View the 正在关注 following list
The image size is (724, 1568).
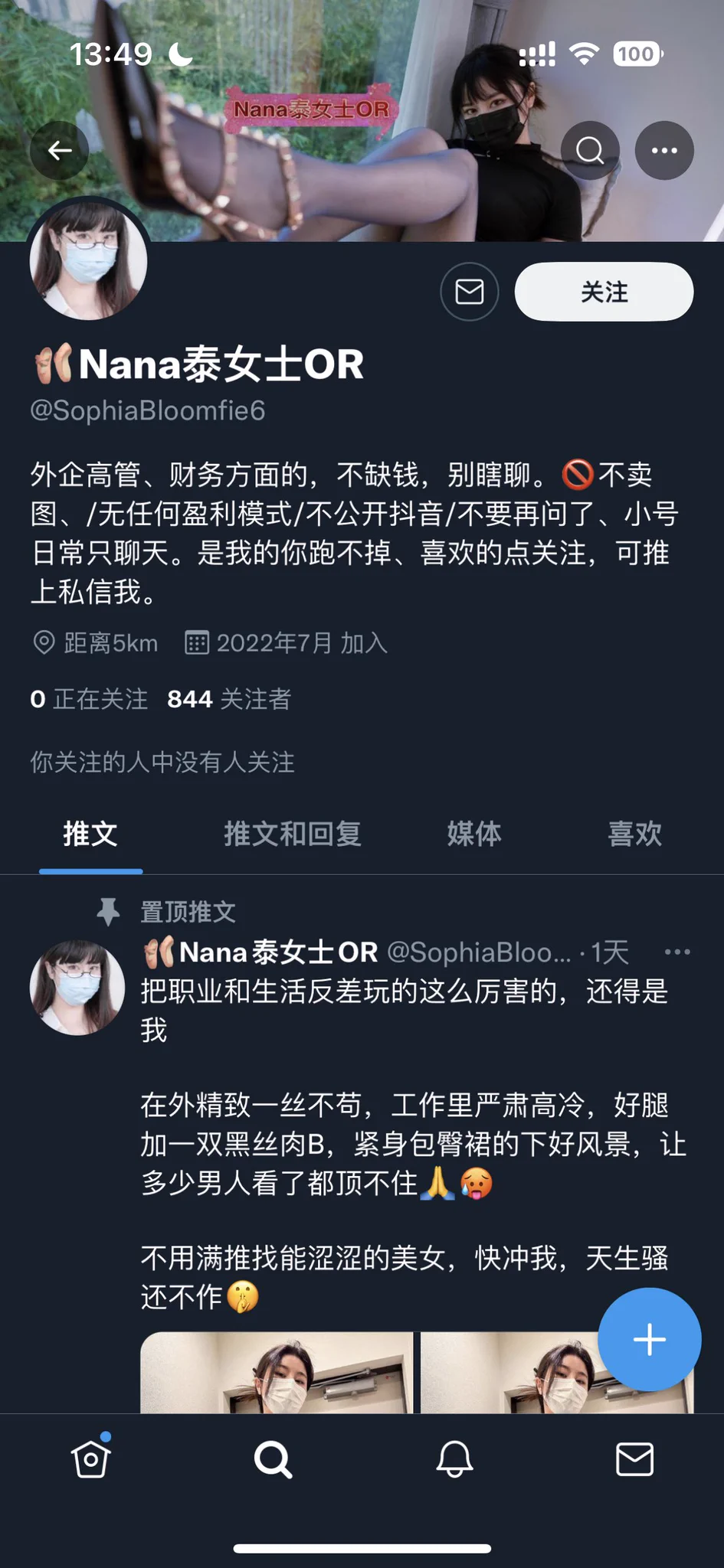tap(89, 699)
